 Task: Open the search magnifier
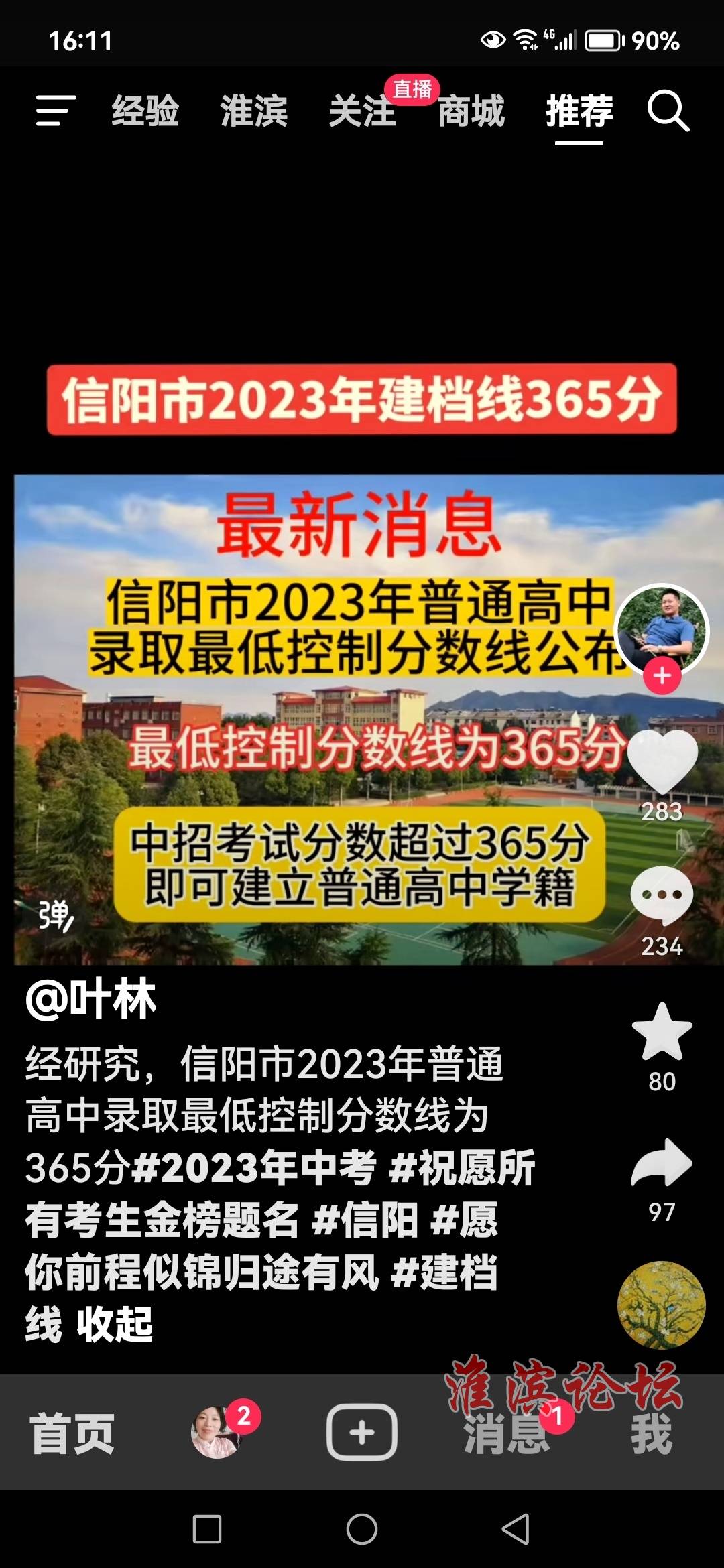(668, 111)
